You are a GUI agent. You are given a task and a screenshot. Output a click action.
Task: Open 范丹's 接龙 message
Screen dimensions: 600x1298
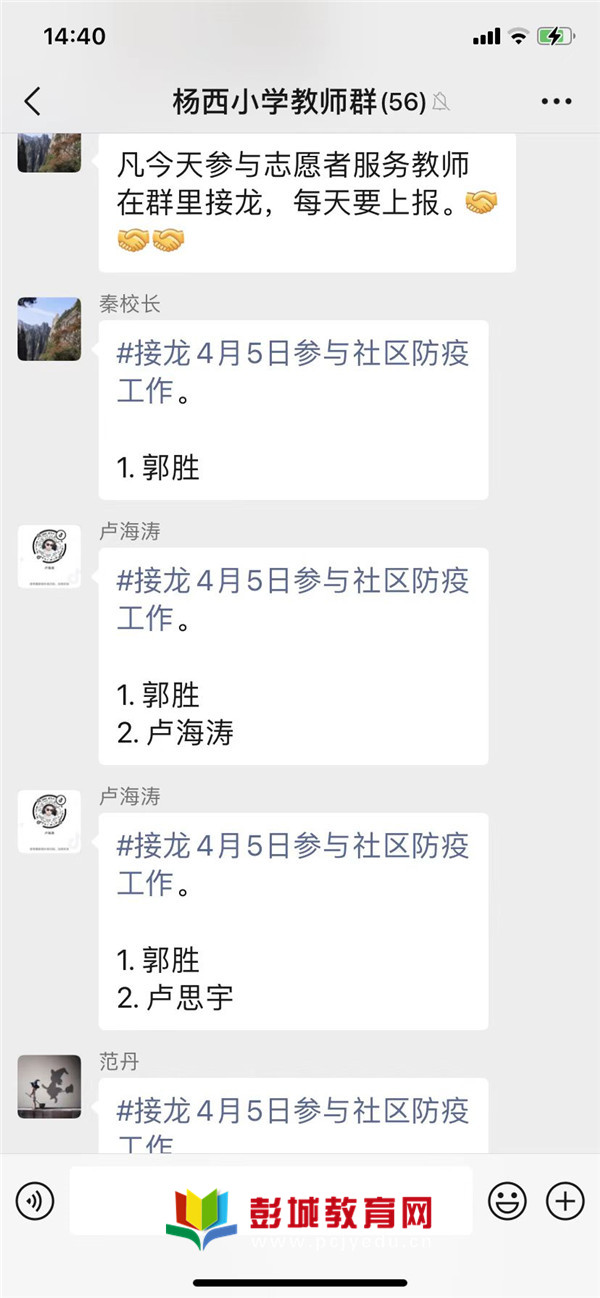pos(293,1118)
